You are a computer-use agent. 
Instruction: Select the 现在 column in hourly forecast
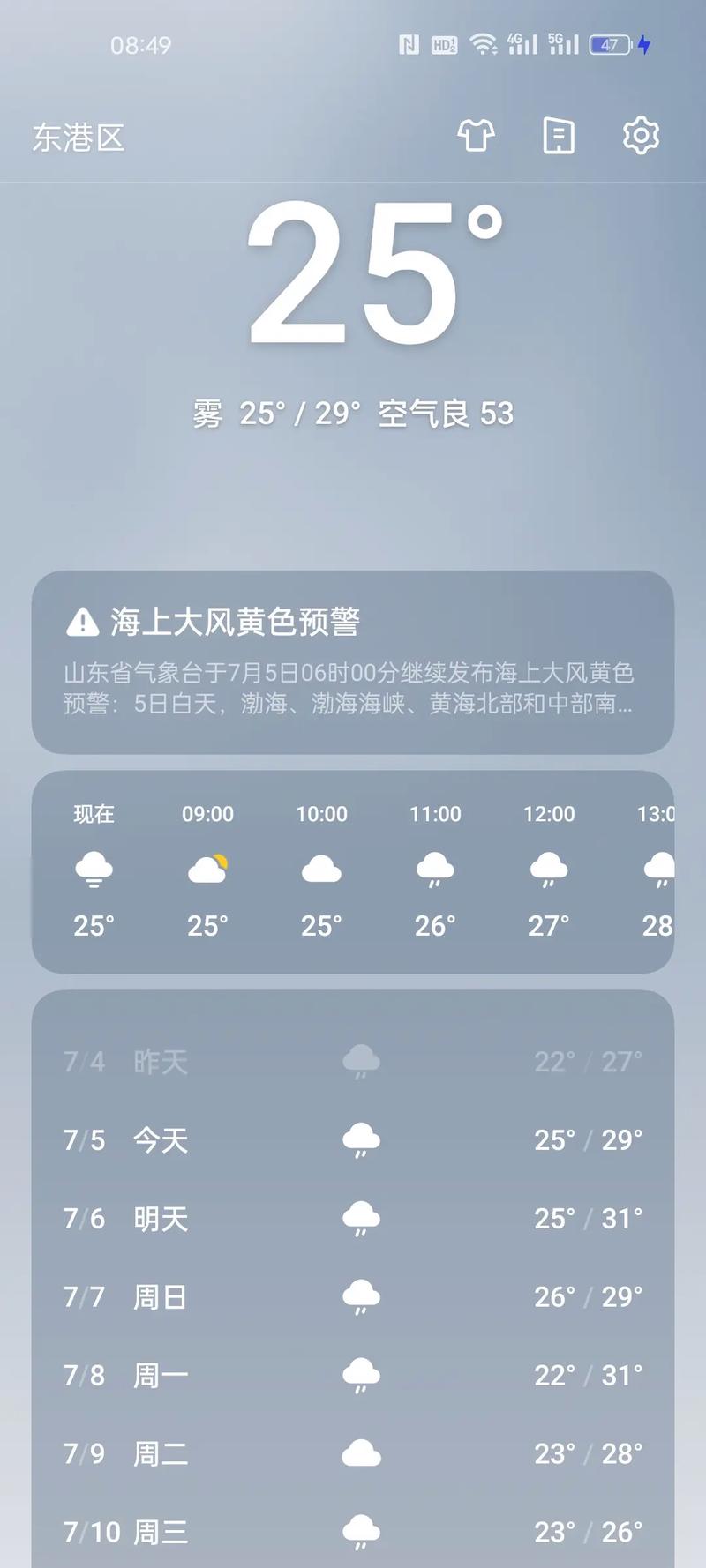(x=93, y=814)
